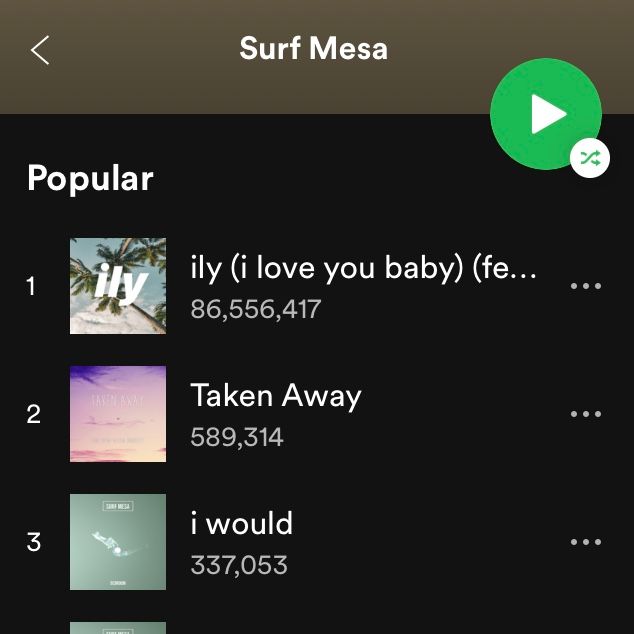Viewport: 634px width, 634px height.
Task: Open more options for Taken Away
Action: pos(586,414)
